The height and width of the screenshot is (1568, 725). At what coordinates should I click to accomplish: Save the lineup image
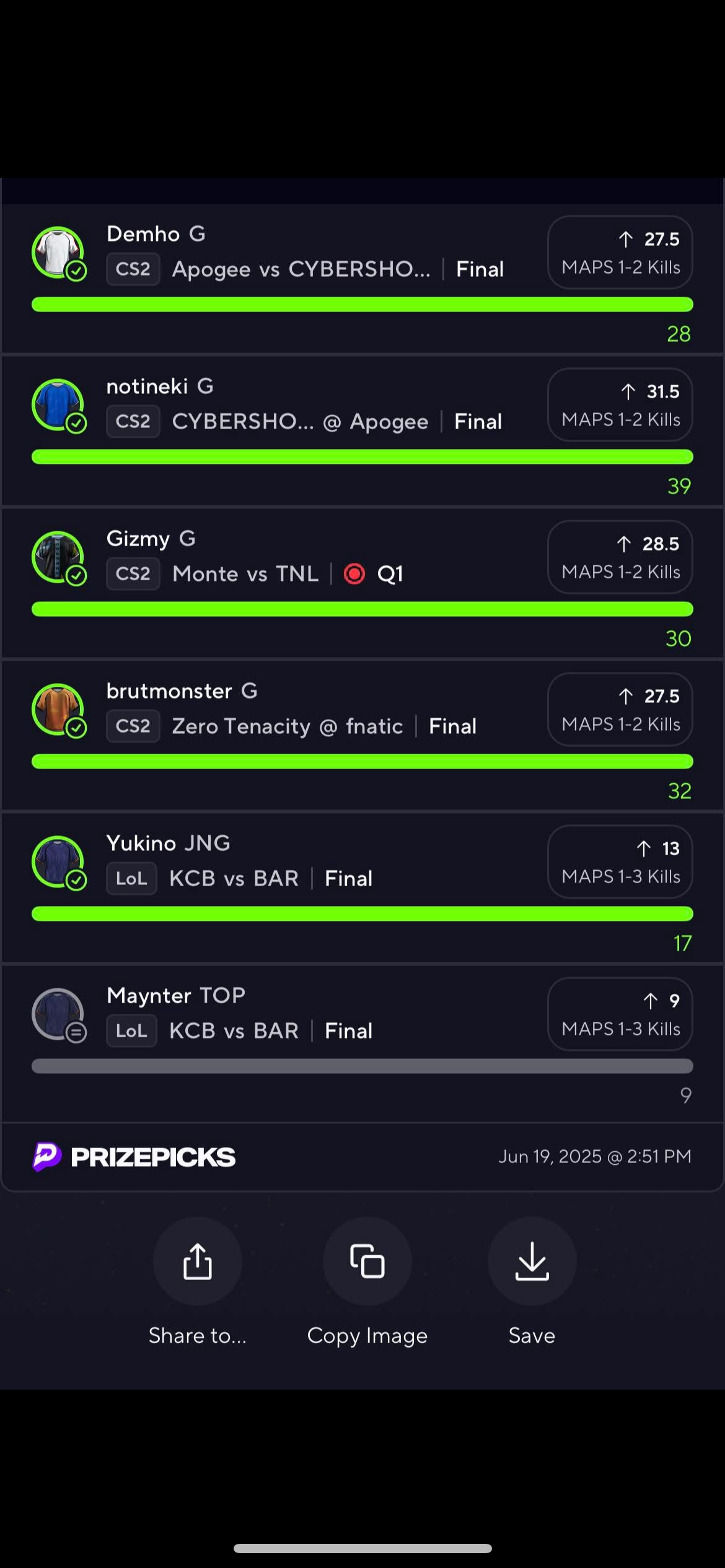532,1261
